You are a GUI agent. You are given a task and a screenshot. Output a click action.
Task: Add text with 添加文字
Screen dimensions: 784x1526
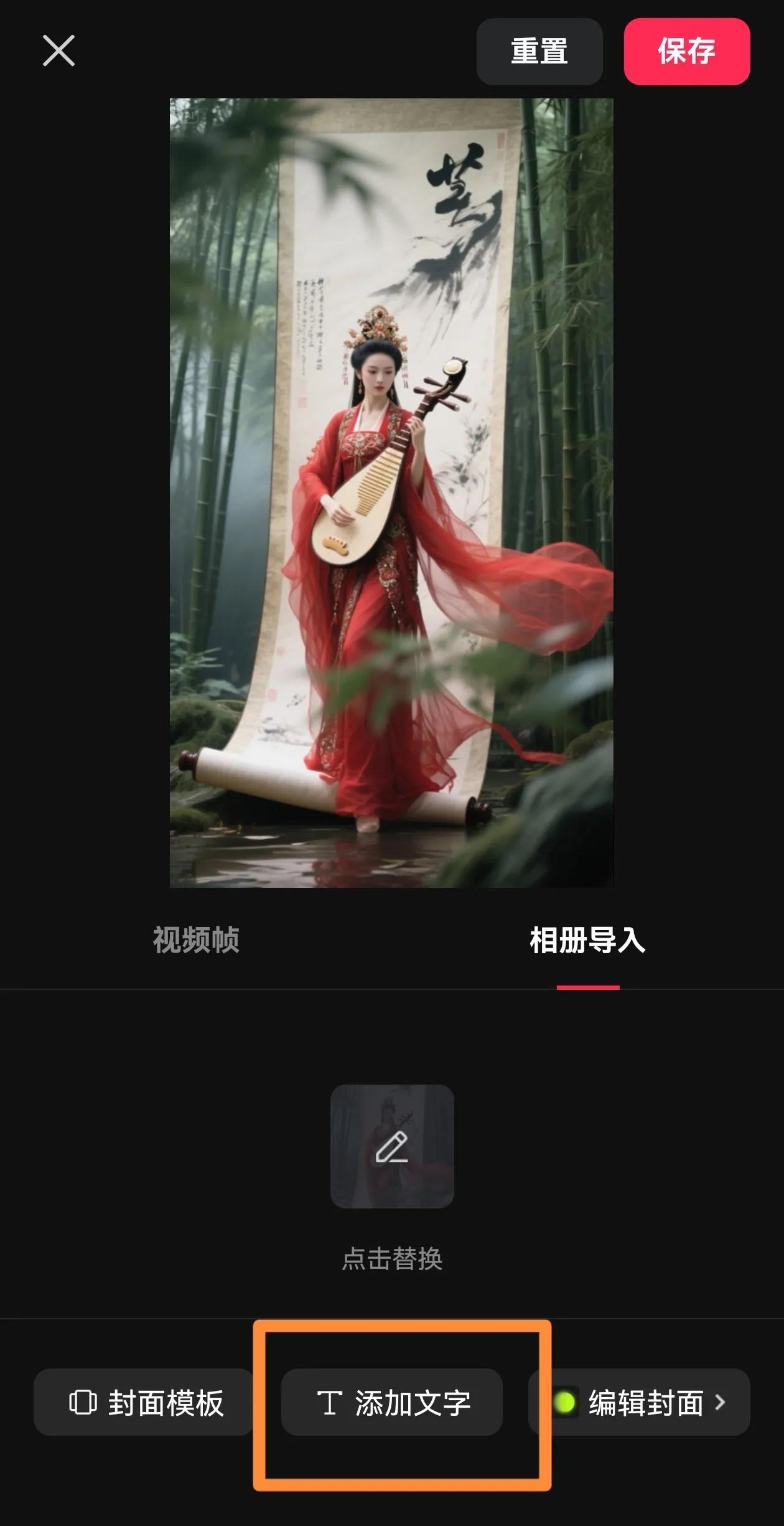(392, 1403)
